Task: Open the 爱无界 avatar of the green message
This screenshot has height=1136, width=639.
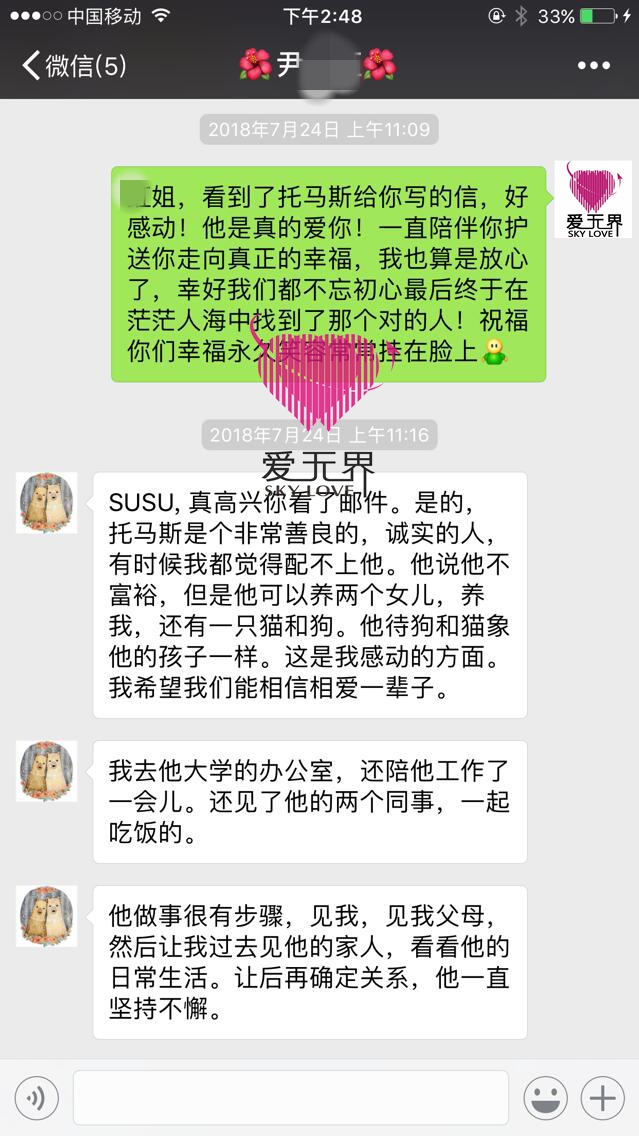Action: point(593,199)
